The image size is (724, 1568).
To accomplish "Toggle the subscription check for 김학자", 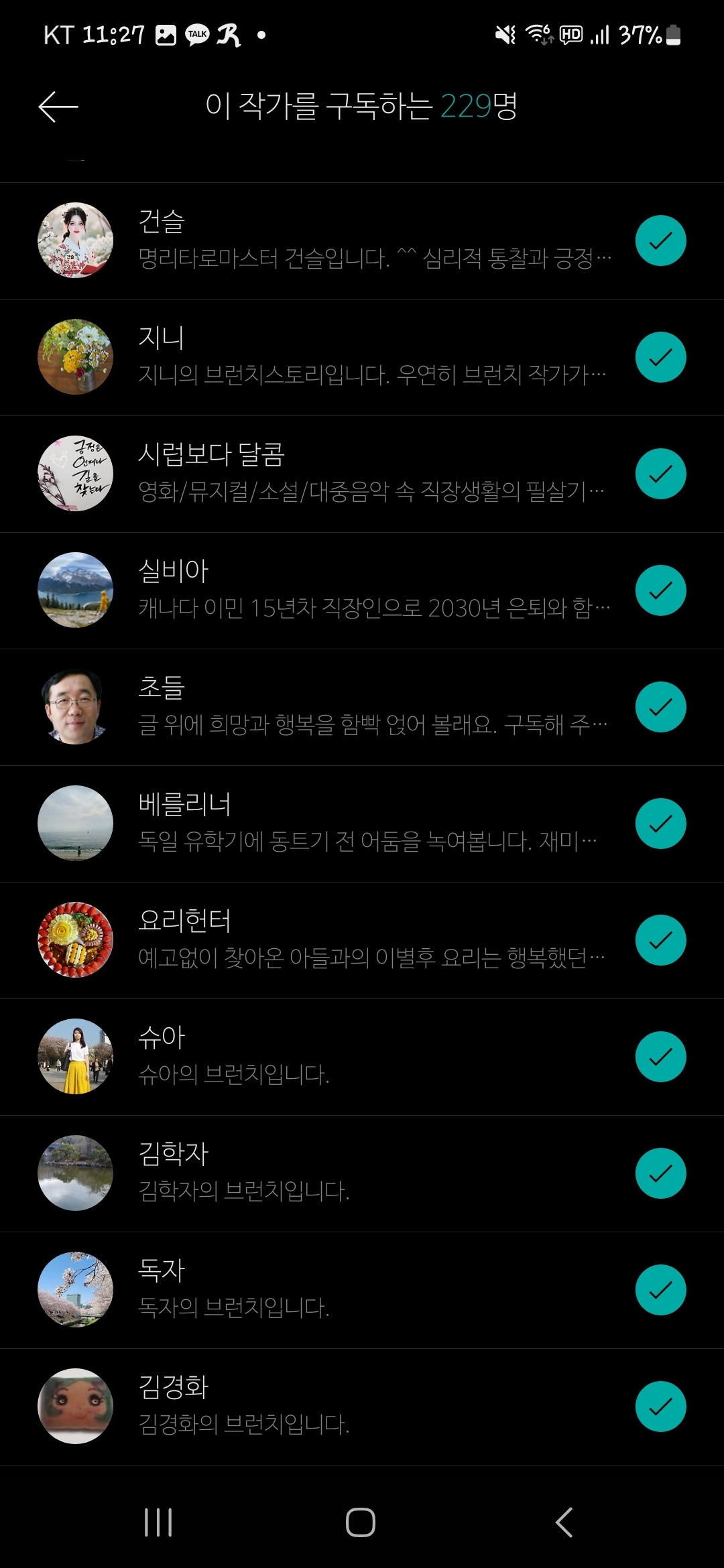I will click(x=660, y=1173).
